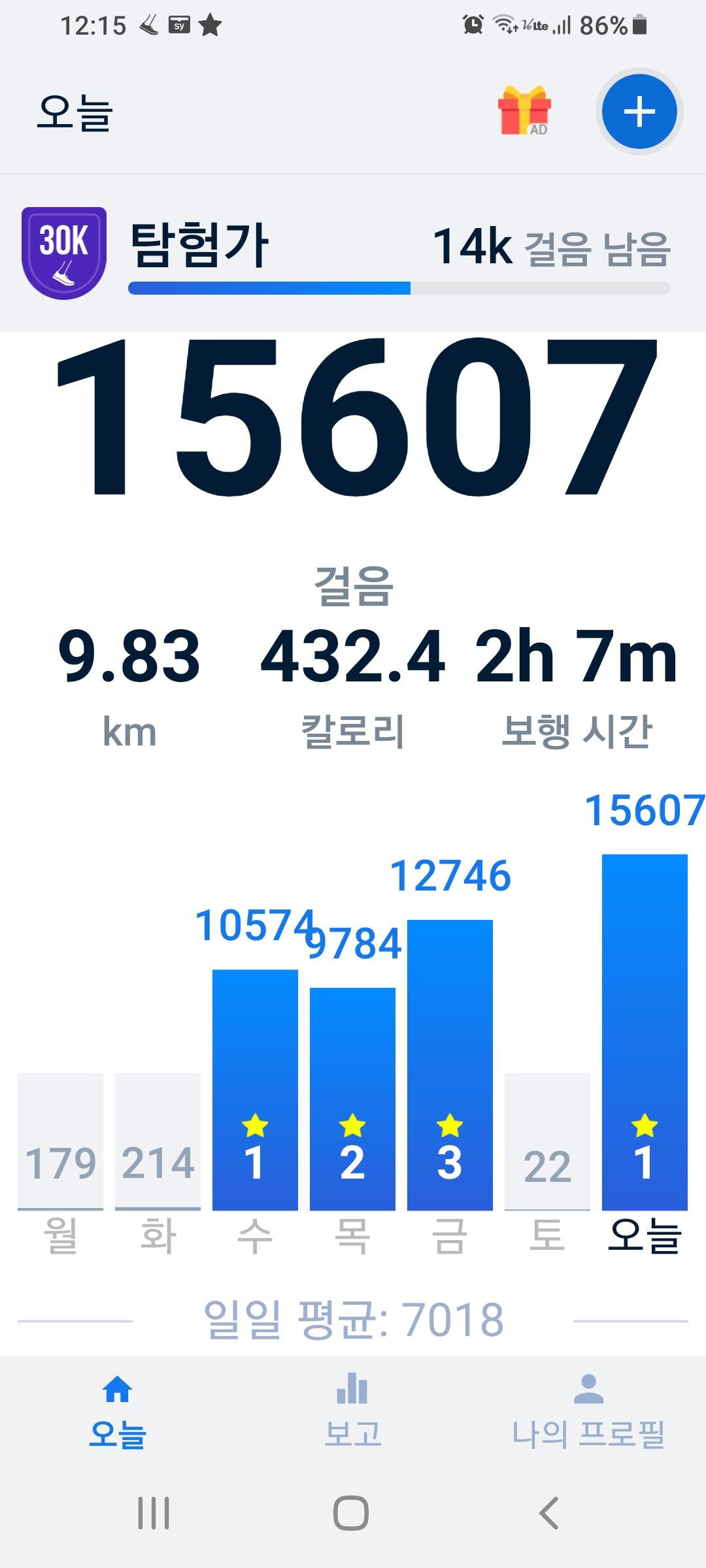The height and width of the screenshot is (1568, 706).
Task: Switch to the 보고 tab
Action: click(352, 1411)
